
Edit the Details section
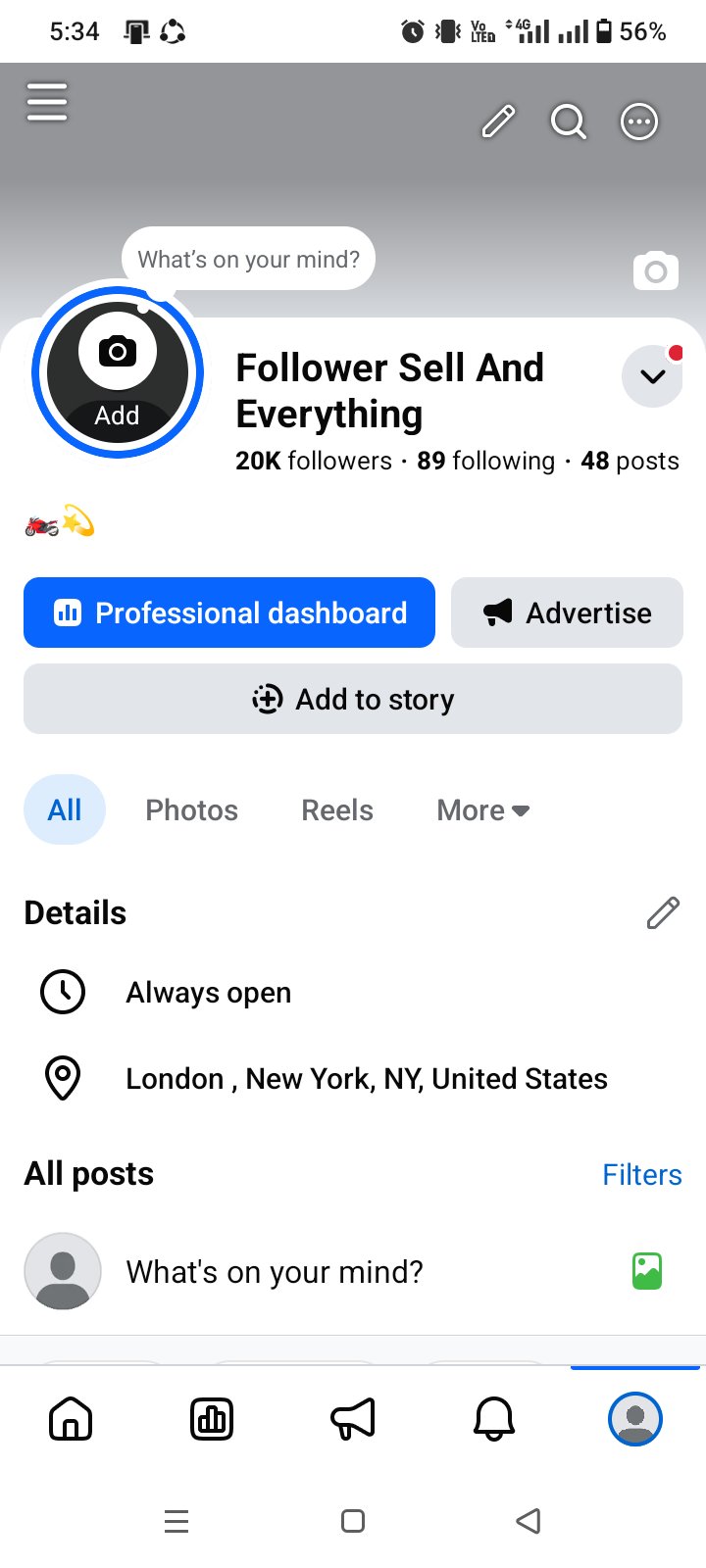tap(663, 912)
